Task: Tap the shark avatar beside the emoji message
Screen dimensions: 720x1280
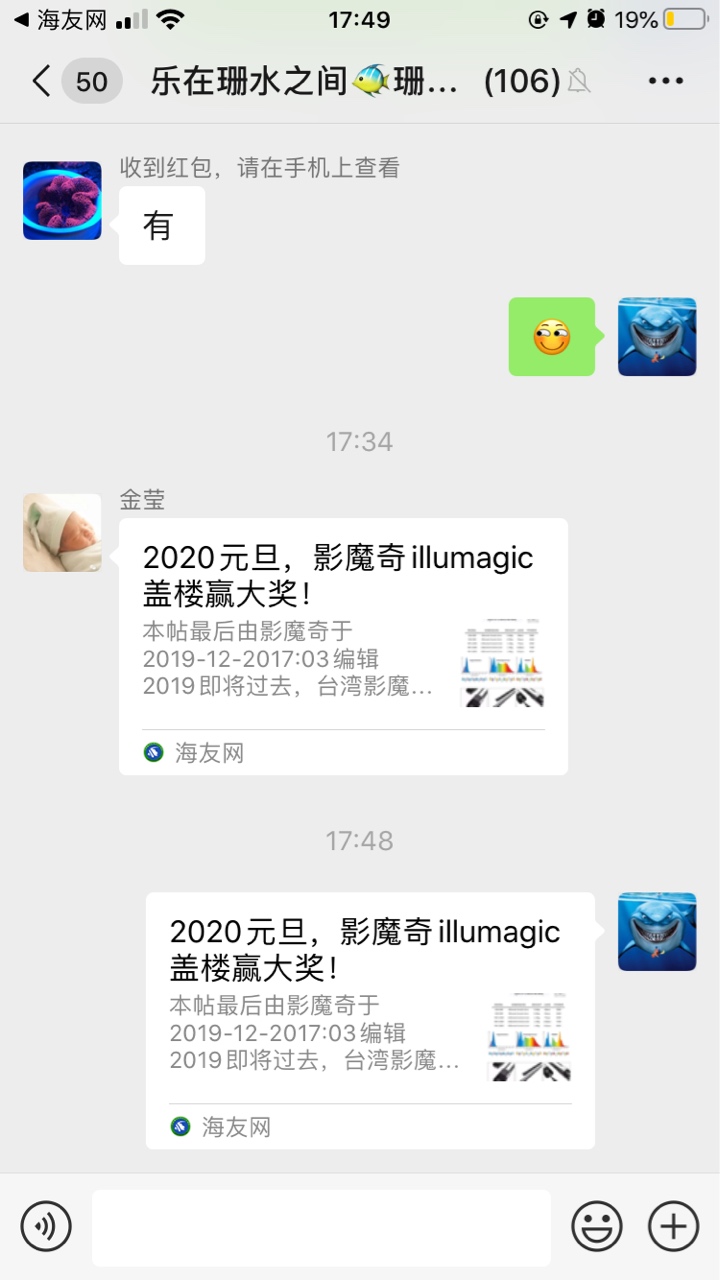Action: (656, 337)
